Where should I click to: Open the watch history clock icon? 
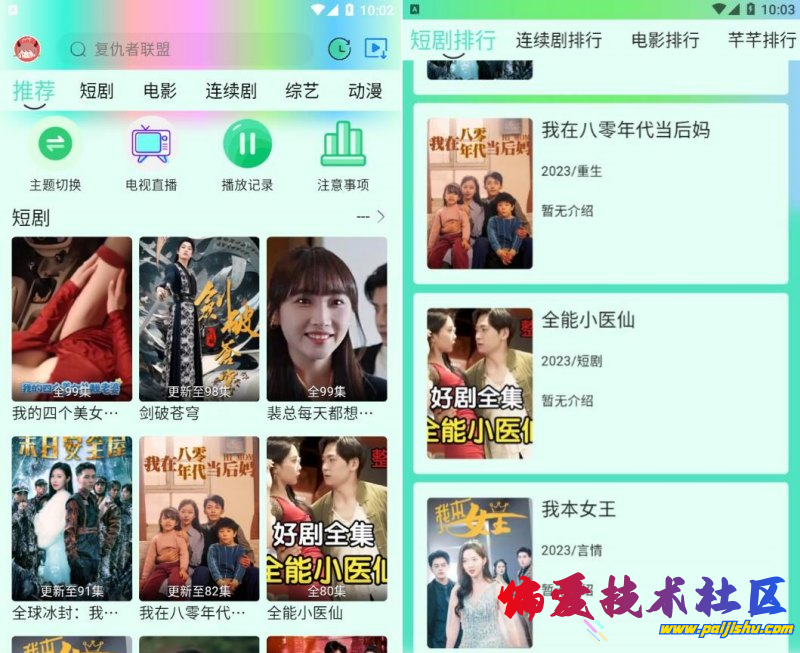[339, 48]
